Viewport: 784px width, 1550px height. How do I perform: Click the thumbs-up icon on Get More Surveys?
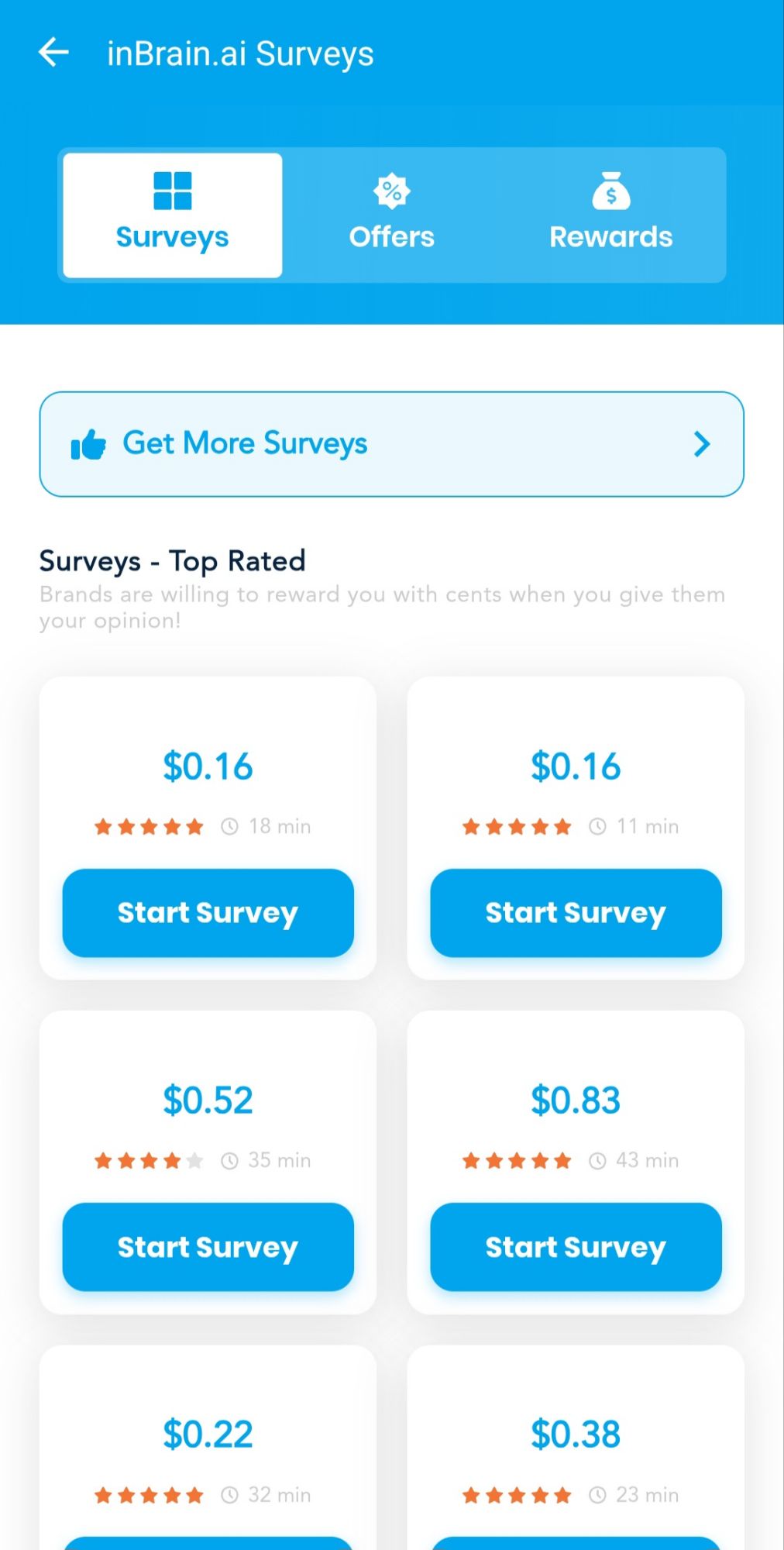coord(87,443)
